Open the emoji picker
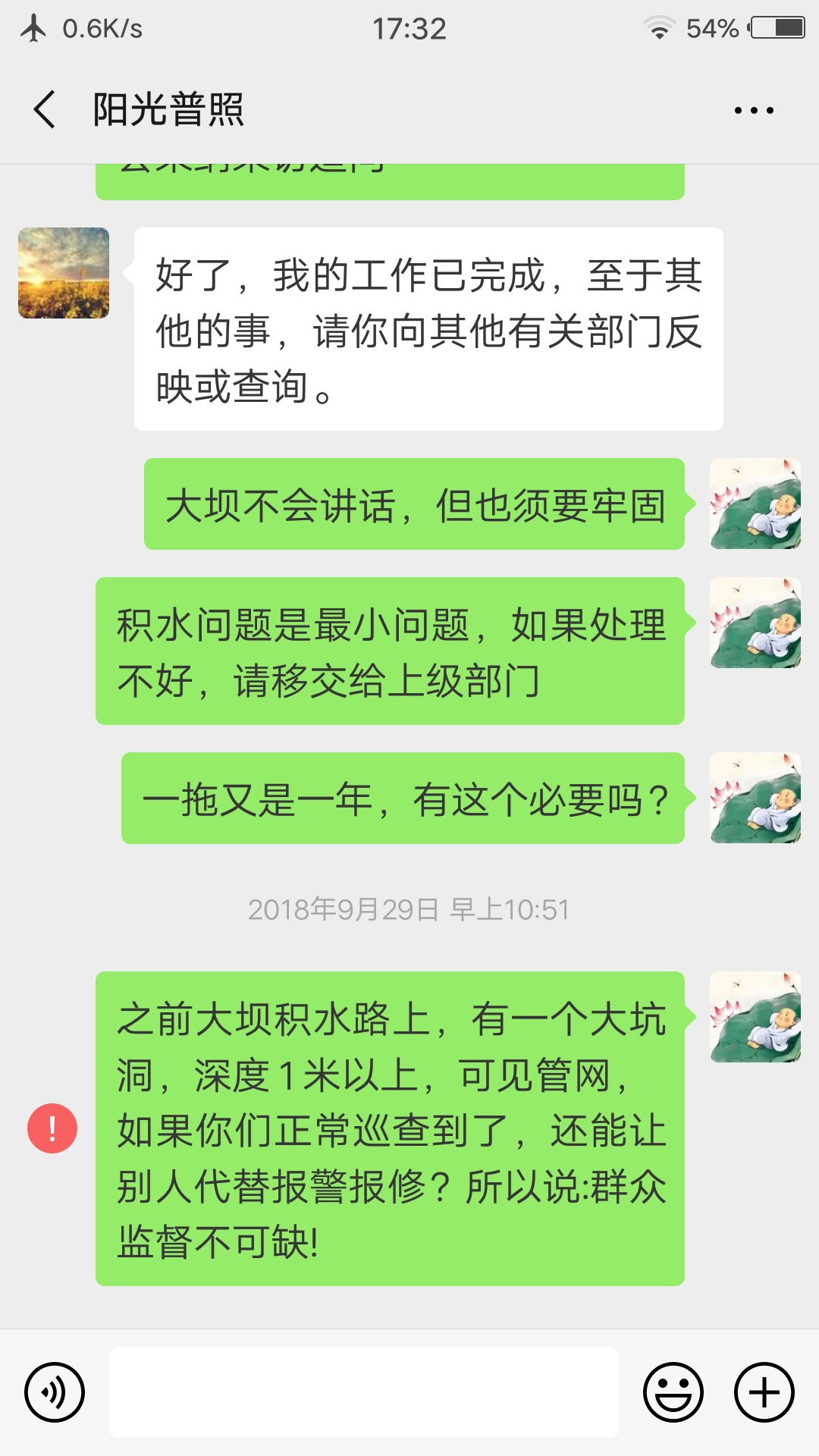The width and height of the screenshot is (819, 1456). click(673, 1392)
